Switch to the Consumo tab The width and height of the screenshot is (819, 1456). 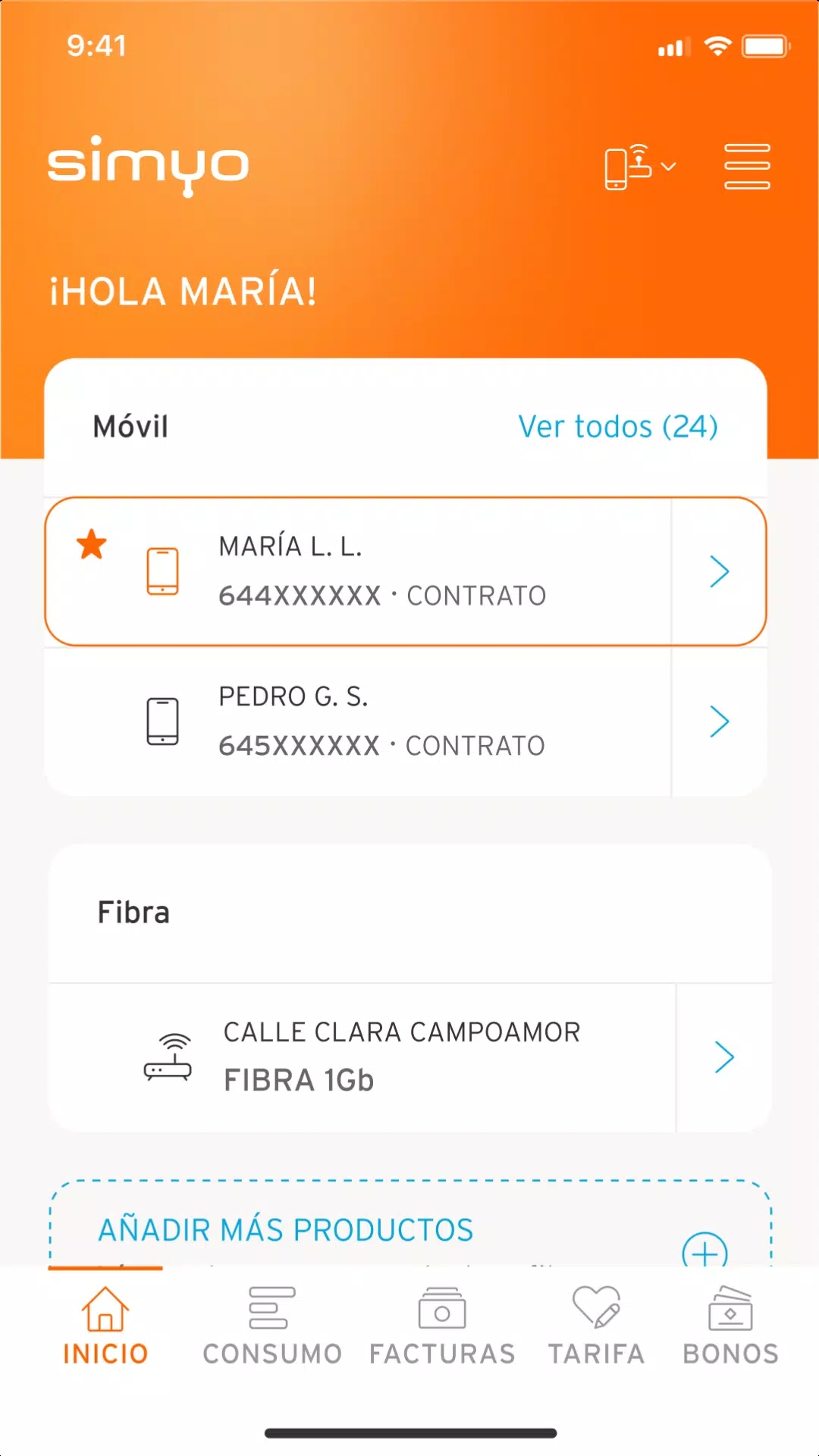click(x=272, y=1326)
